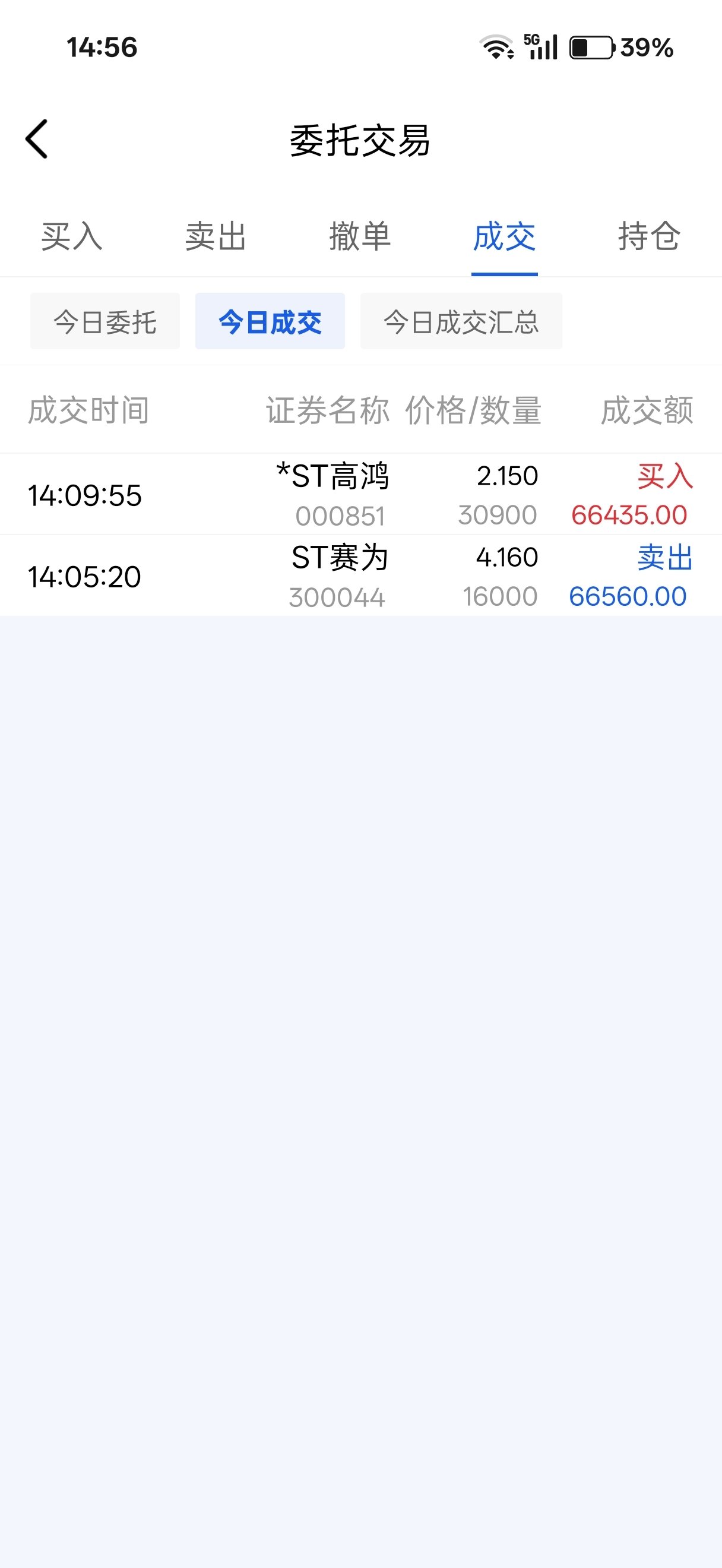Select the 今日成交 chip
Viewport: 722px width, 1568px height.
(270, 321)
